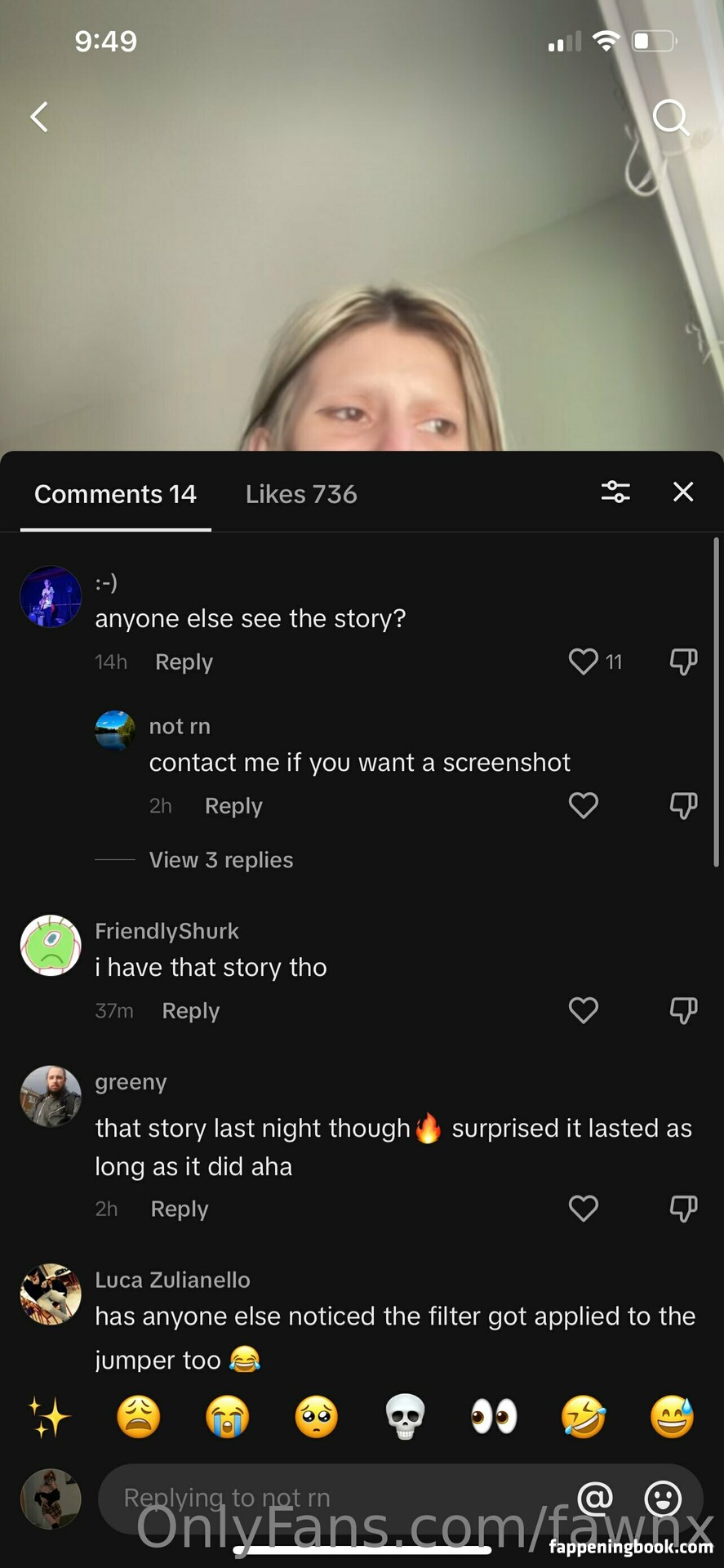Select the Comments 14 tab
Image resolution: width=724 pixels, height=1568 pixels.
tap(115, 494)
